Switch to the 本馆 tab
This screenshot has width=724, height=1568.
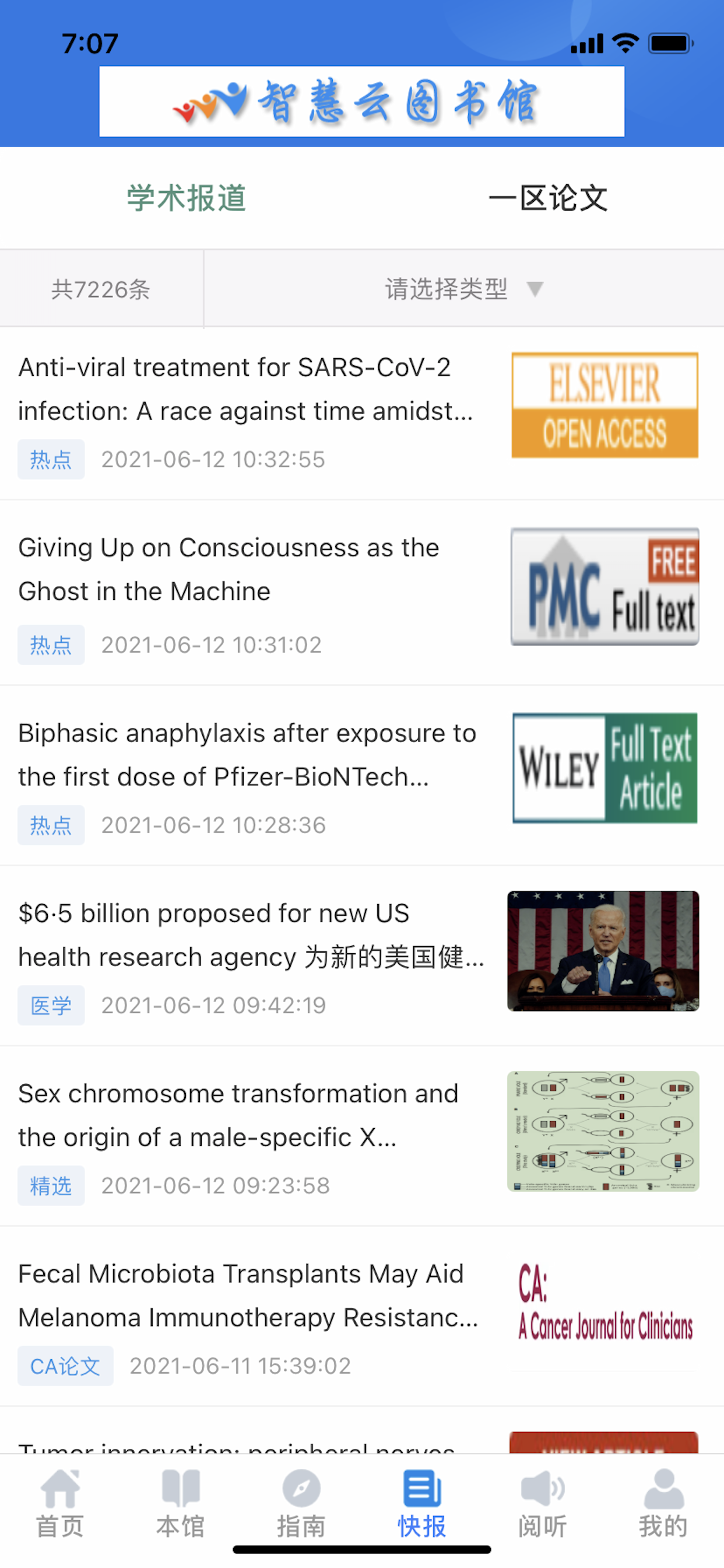180,1502
